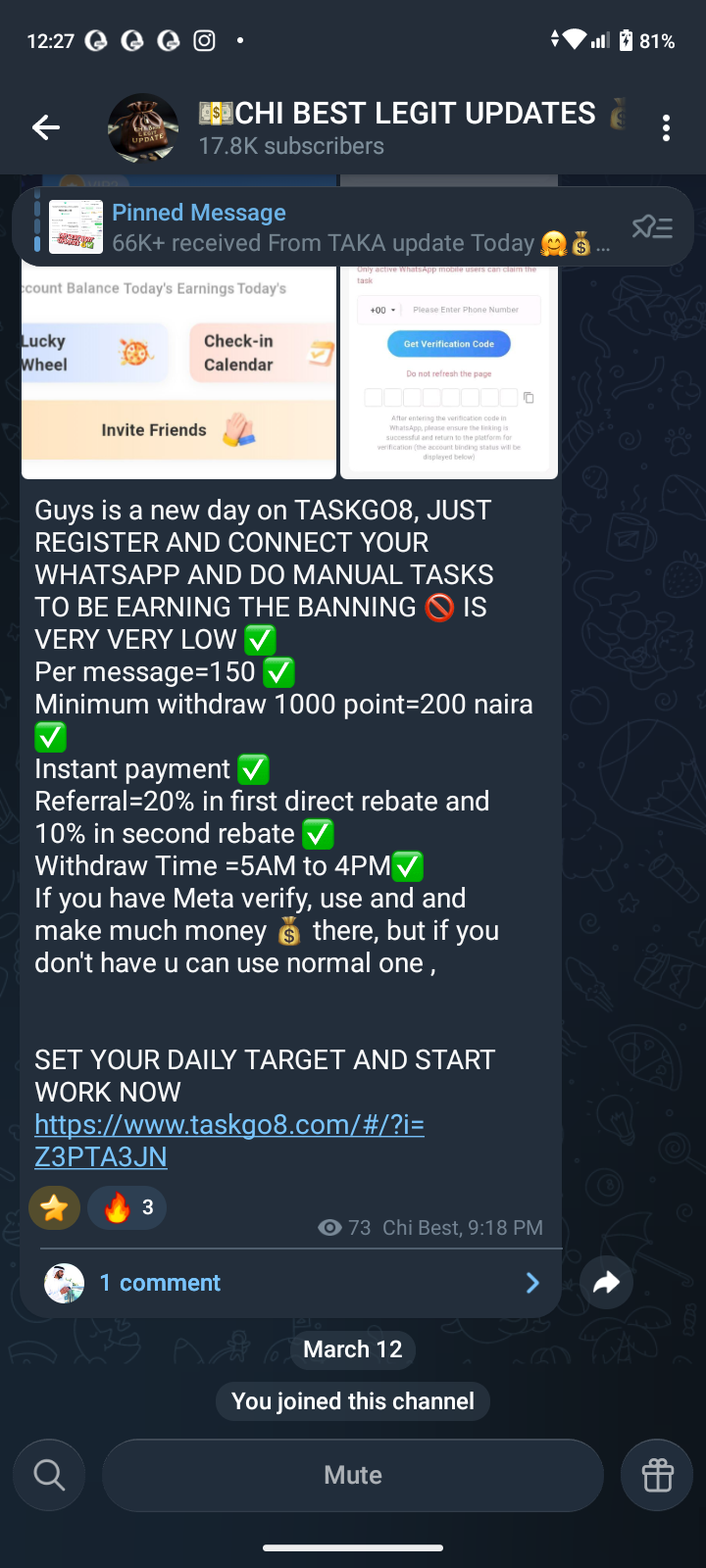Open the pinned messages list icon
This screenshot has width=706, height=1568.
(x=652, y=227)
